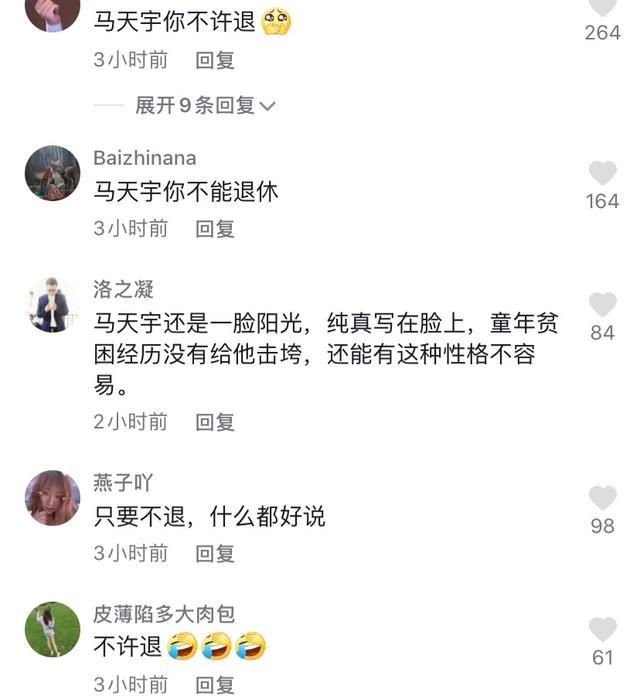Viewport: 640px width, 696px height.
Task: Reply to 洛之凝's comment
Action: [215, 422]
